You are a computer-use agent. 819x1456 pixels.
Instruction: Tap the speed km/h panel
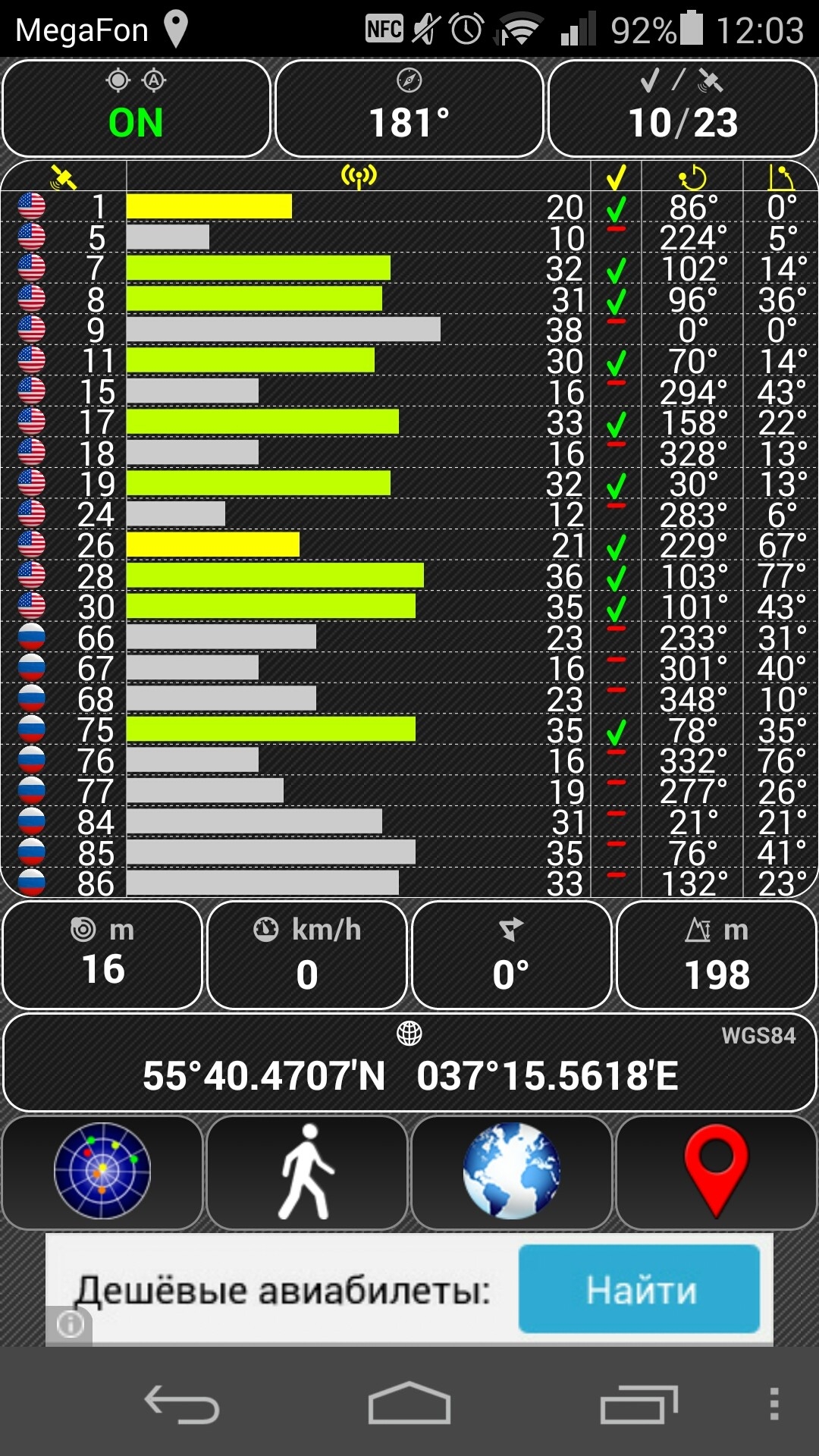(x=307, y=955)
